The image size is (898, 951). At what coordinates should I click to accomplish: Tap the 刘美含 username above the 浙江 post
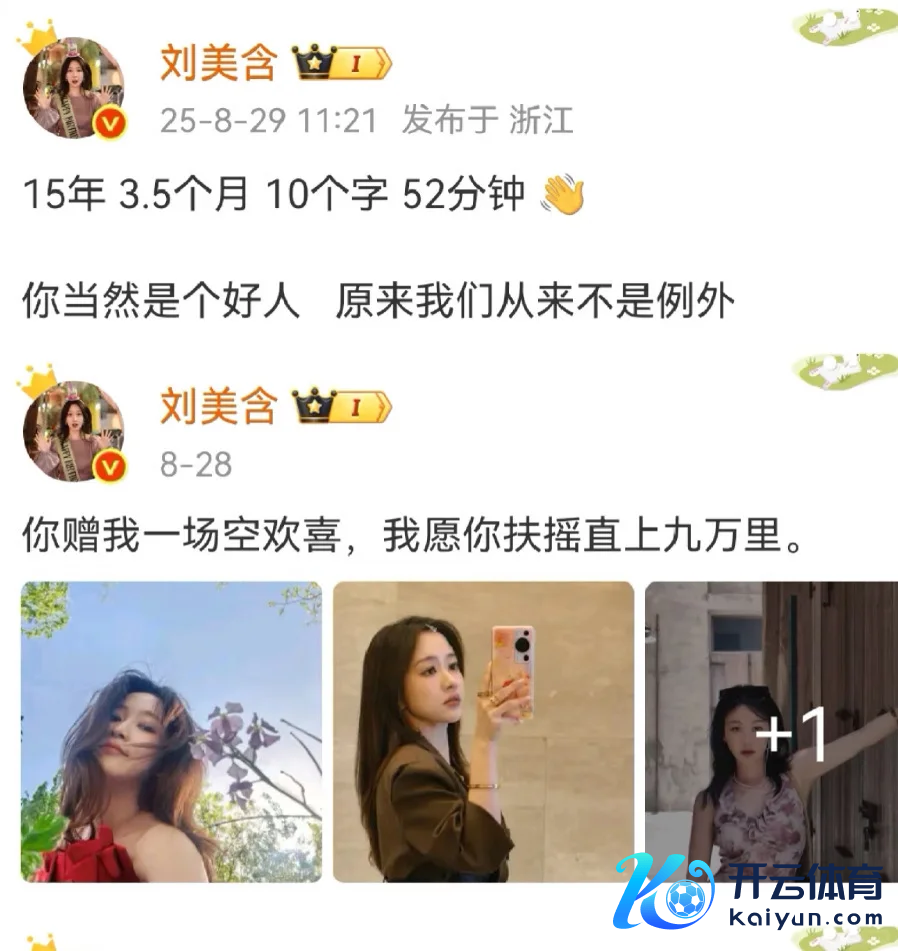coord(218,64)
